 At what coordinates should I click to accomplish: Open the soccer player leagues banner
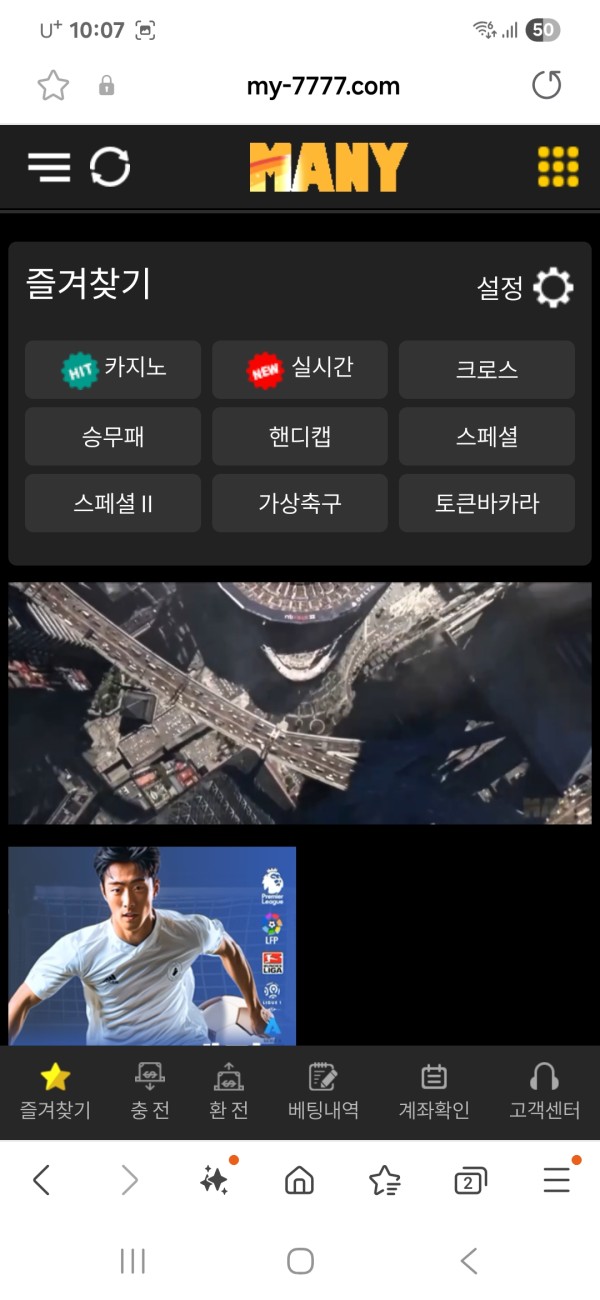[152, 945]
